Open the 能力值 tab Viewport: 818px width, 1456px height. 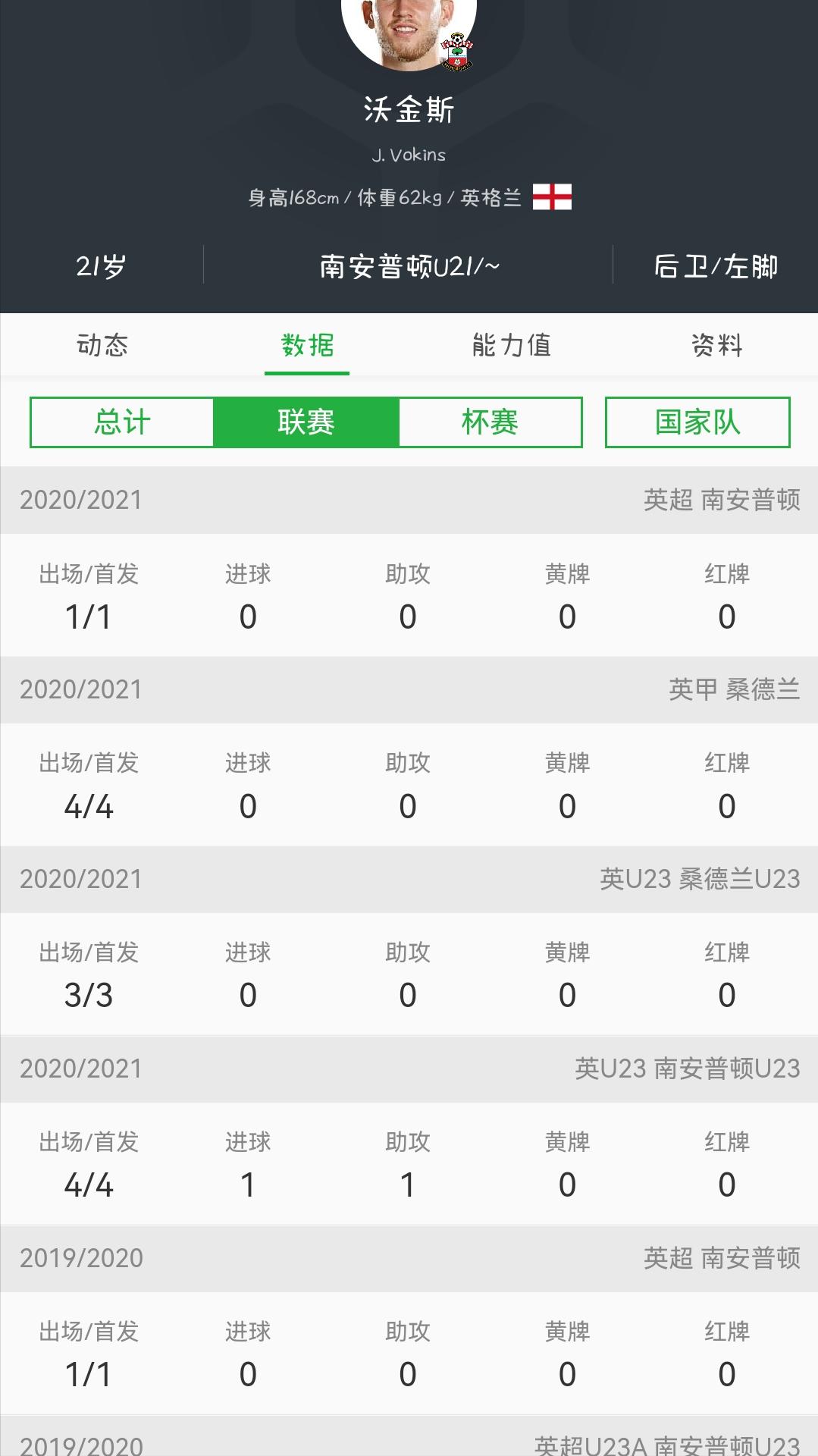[511, 345]
